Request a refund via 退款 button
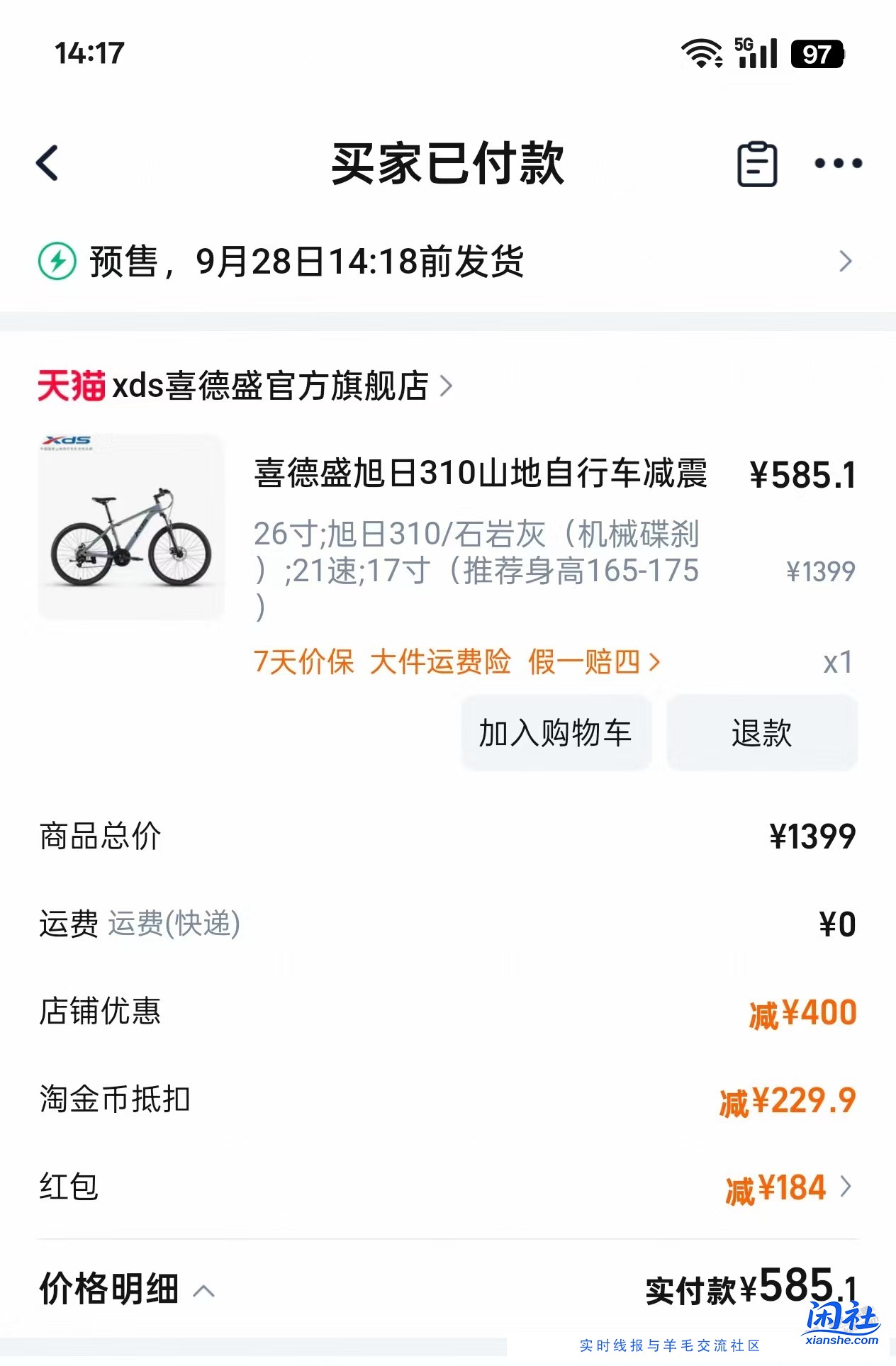The width and height of the screenshot is (896, 1366). coord(761,733)
